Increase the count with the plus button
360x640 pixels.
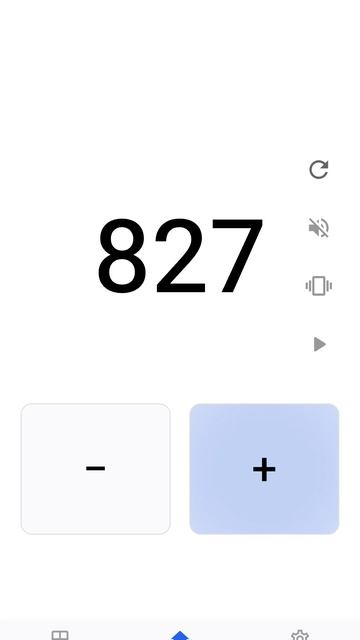tap(264, 469)
